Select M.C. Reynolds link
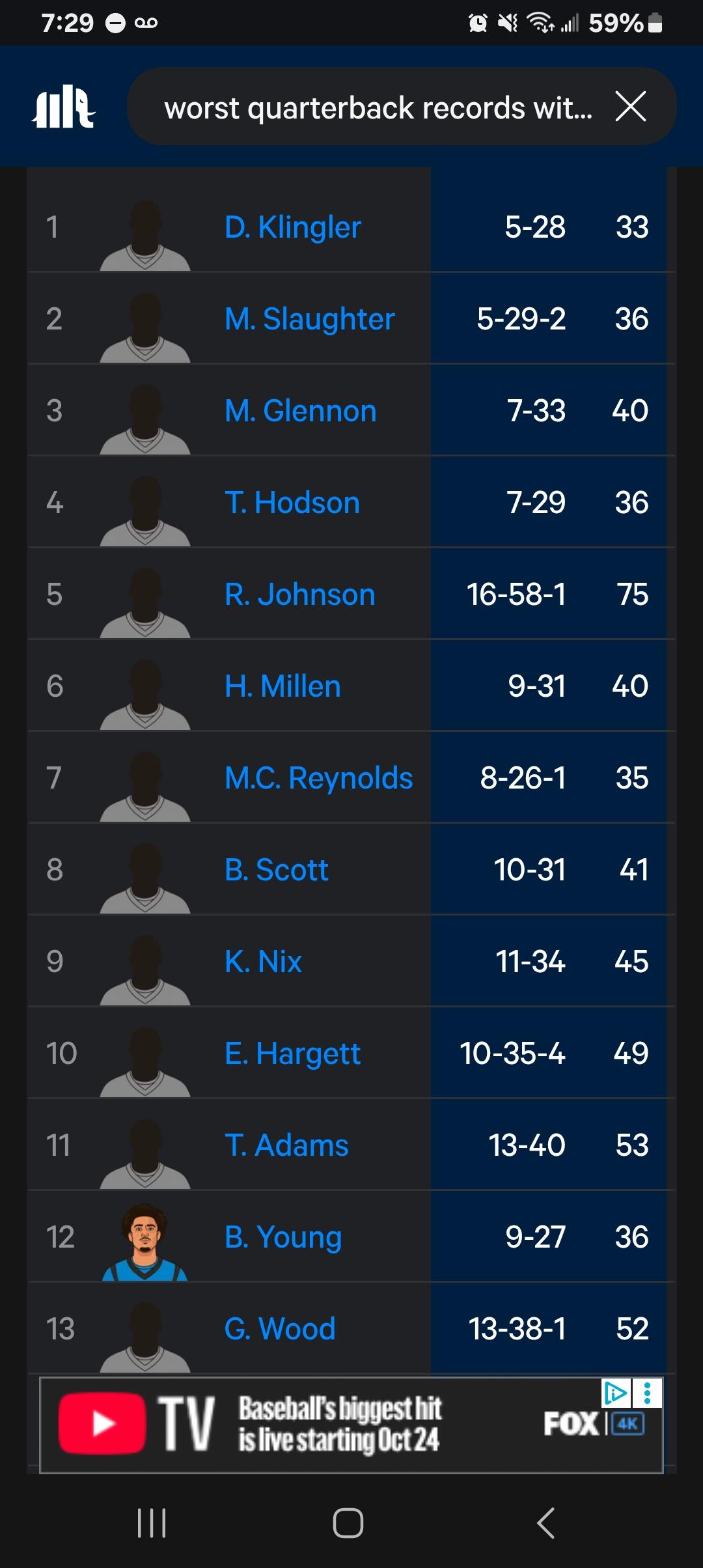This screenshot has width=703, height=1568. (318, 778)
